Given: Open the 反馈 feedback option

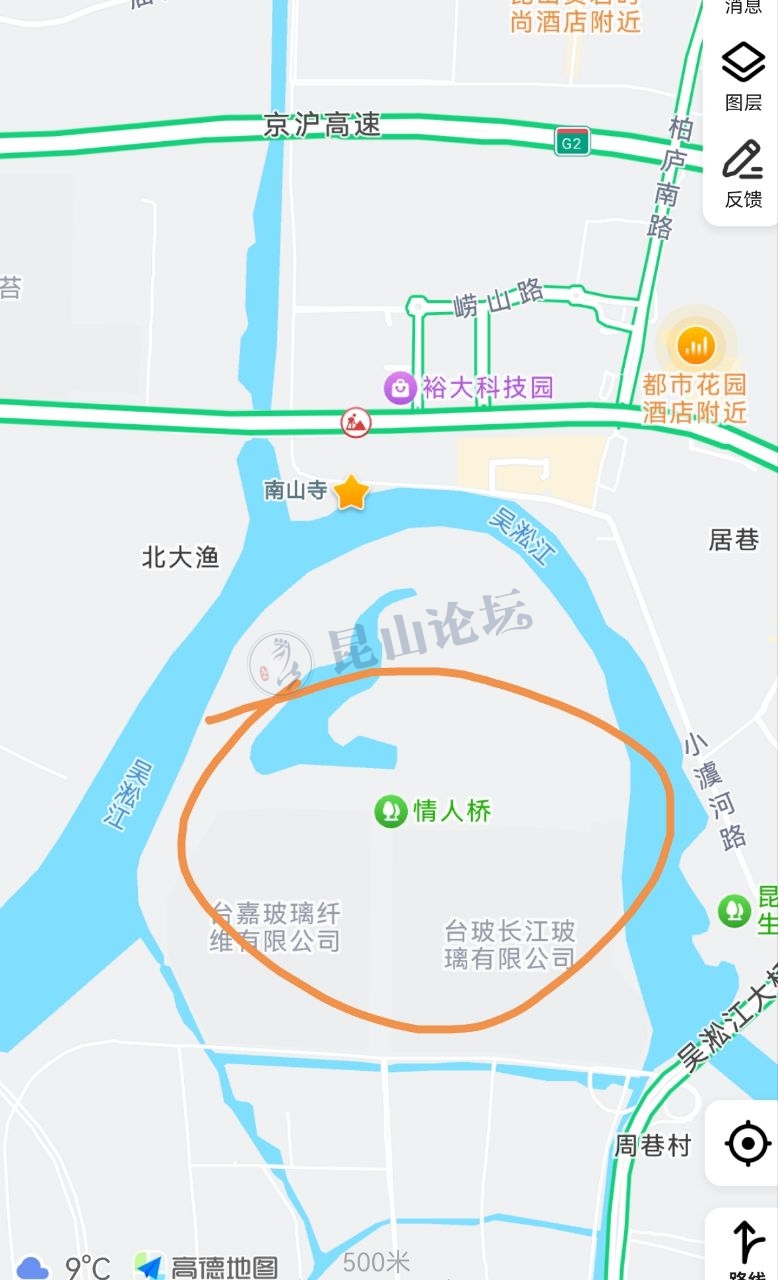Looking at the screenshot, I should (743, 173).
